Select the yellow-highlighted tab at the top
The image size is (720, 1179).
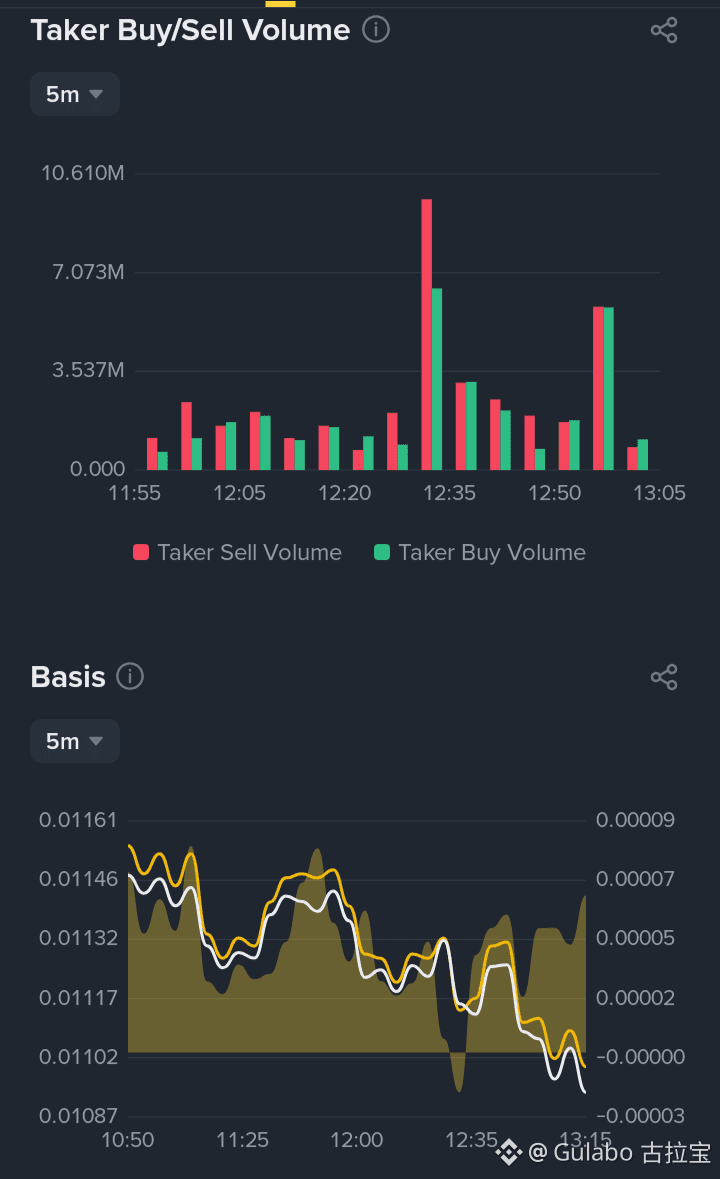point(279,4)
